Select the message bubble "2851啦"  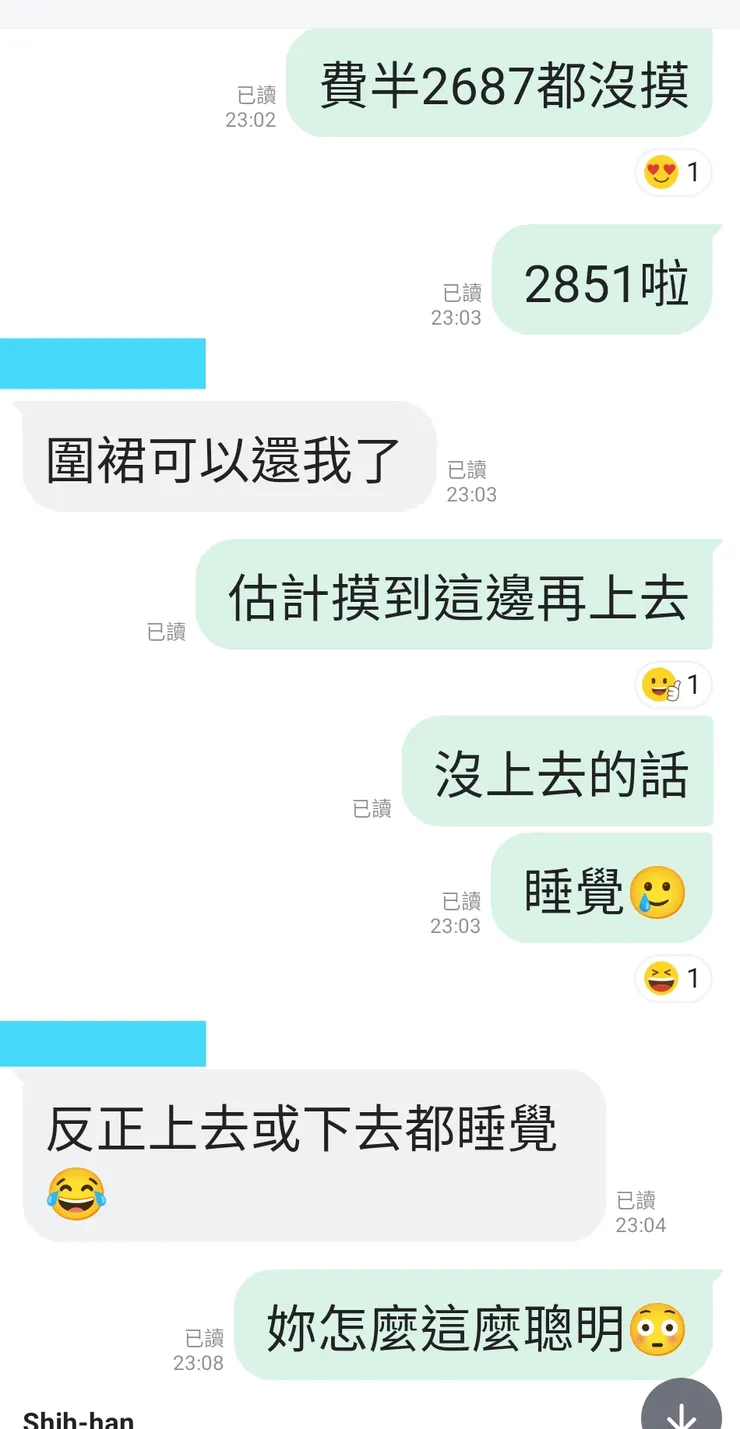pyautogui.click(x=603, y=283)
